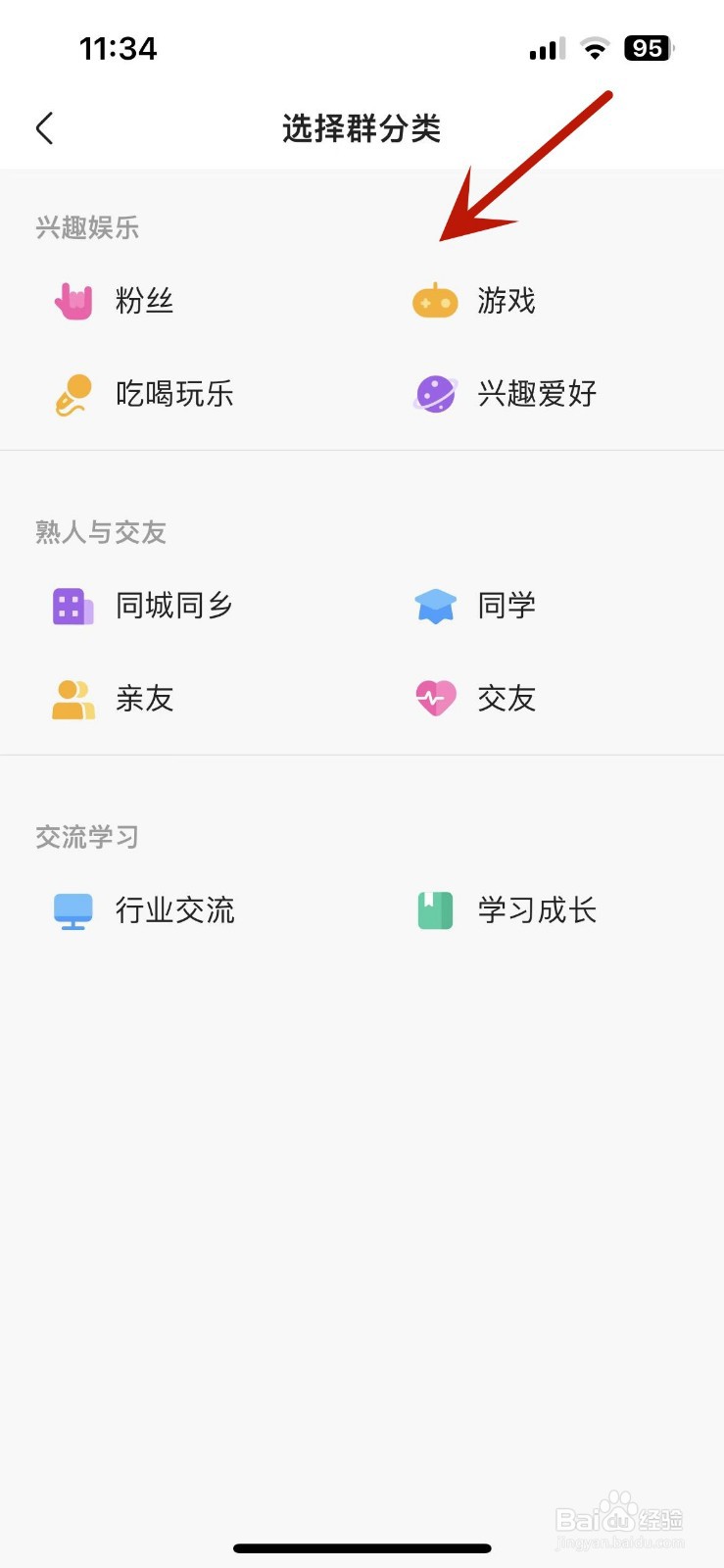Image resolution: width=724 pixels, height=1568 pixels.
Task: Tap the 同学 category
Action: pyautogui.click(x=475, y=606)
